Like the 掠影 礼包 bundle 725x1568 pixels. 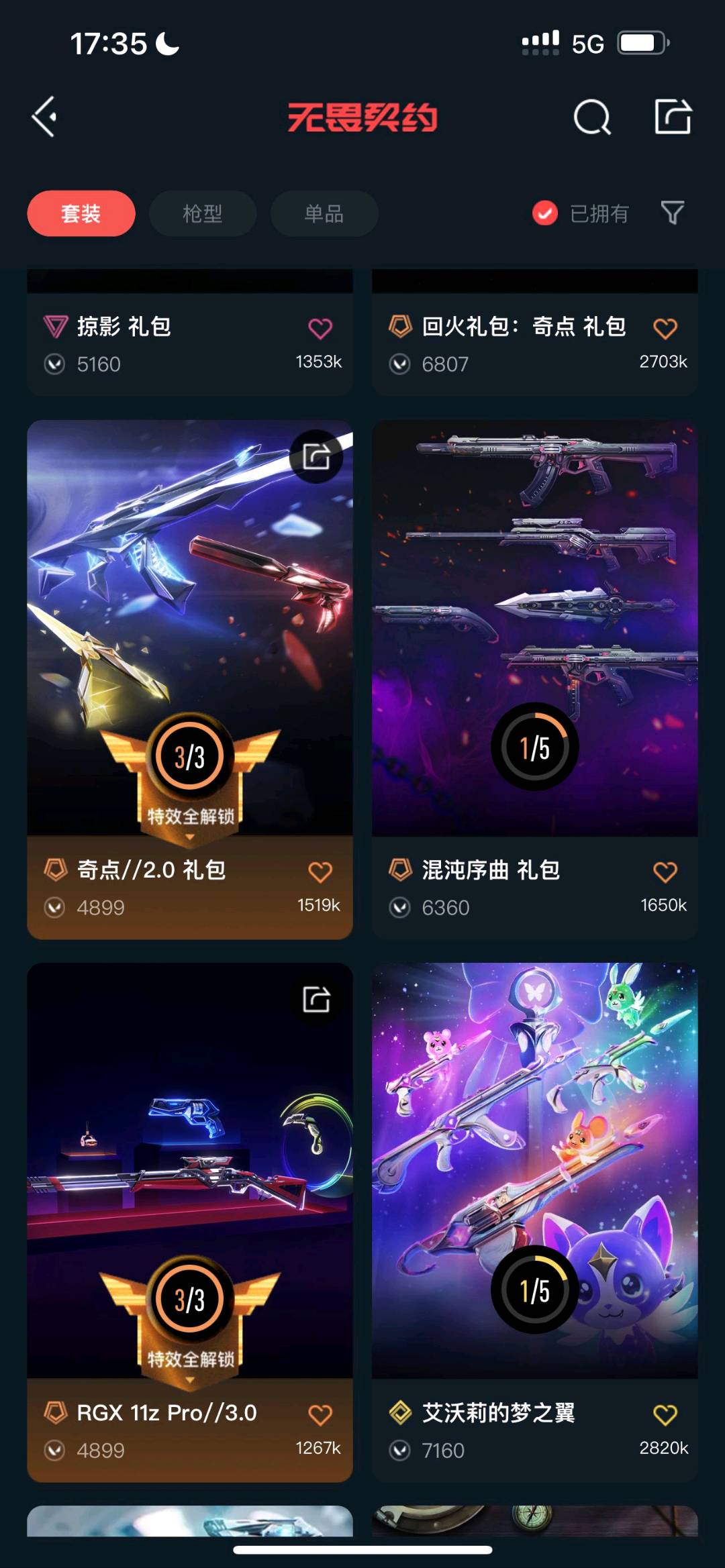pos(320,329)
